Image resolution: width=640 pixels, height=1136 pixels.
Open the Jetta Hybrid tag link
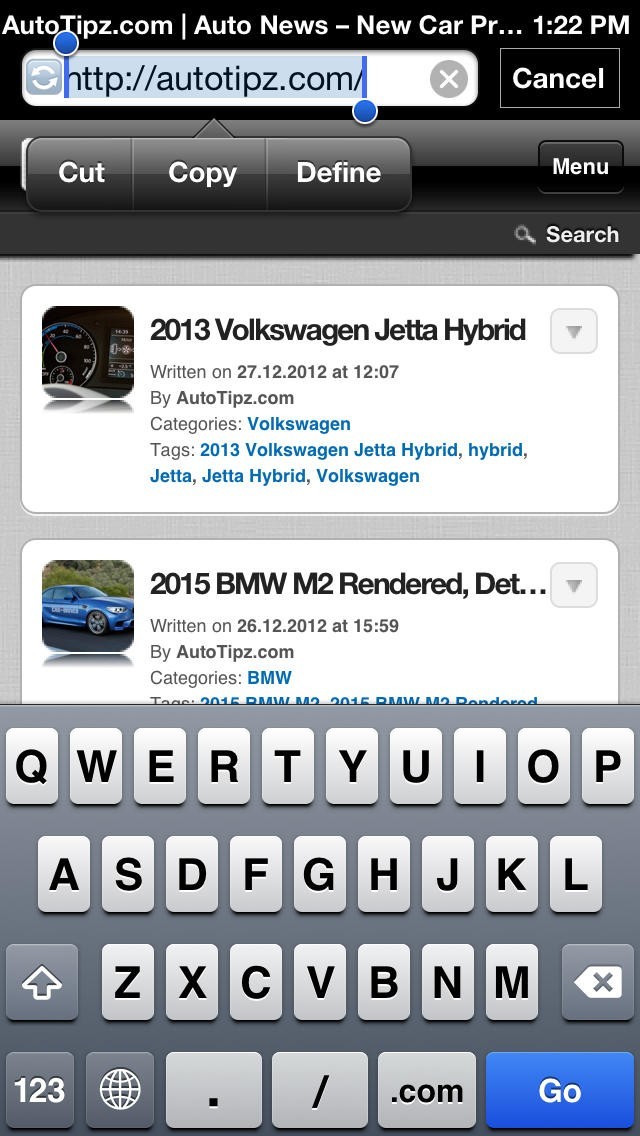coord(253,476)
